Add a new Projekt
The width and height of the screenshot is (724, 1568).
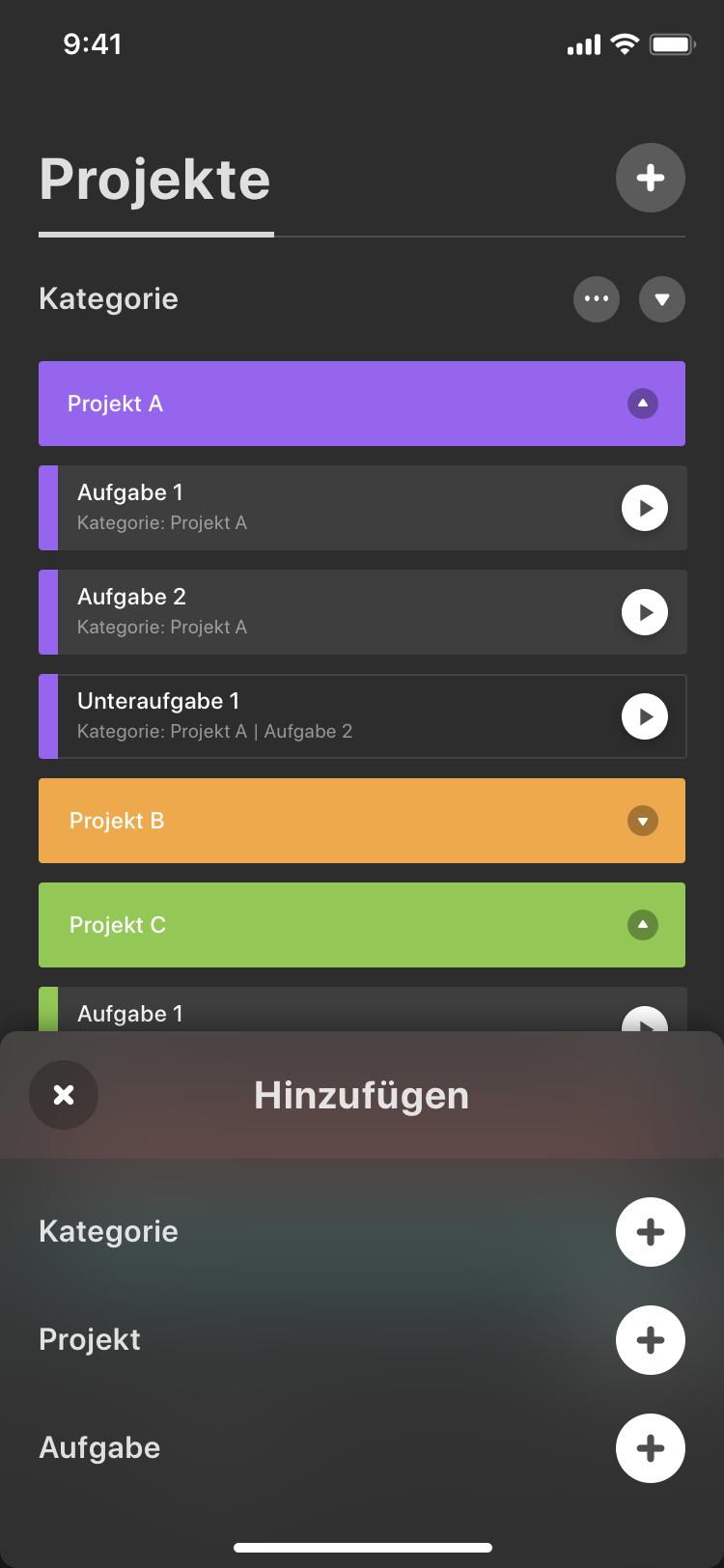pyautogui.click(x=651, y=1340)
